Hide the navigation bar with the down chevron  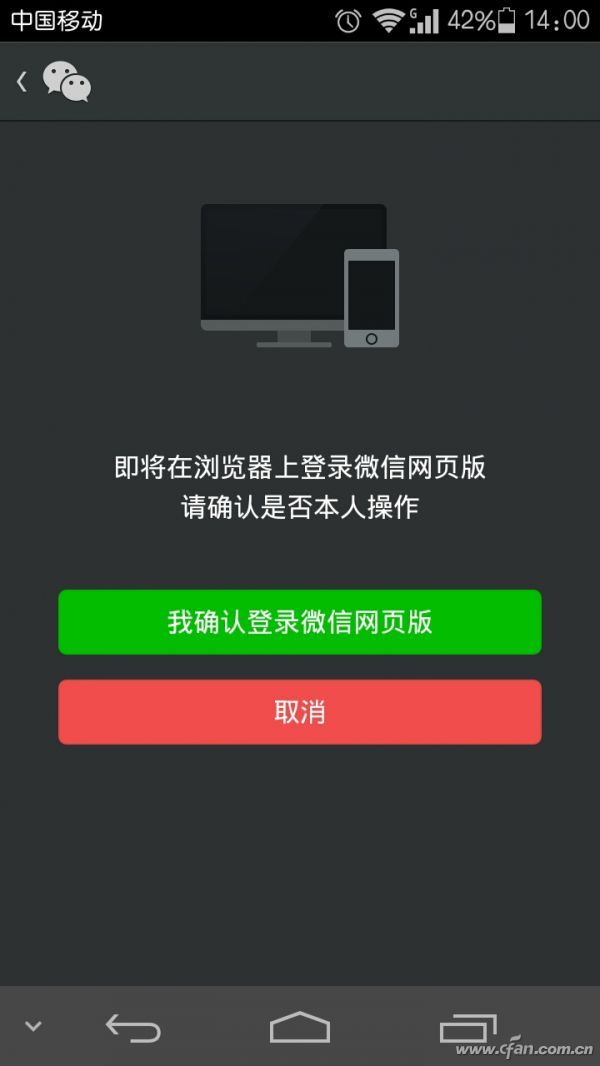coord(33,1027)
